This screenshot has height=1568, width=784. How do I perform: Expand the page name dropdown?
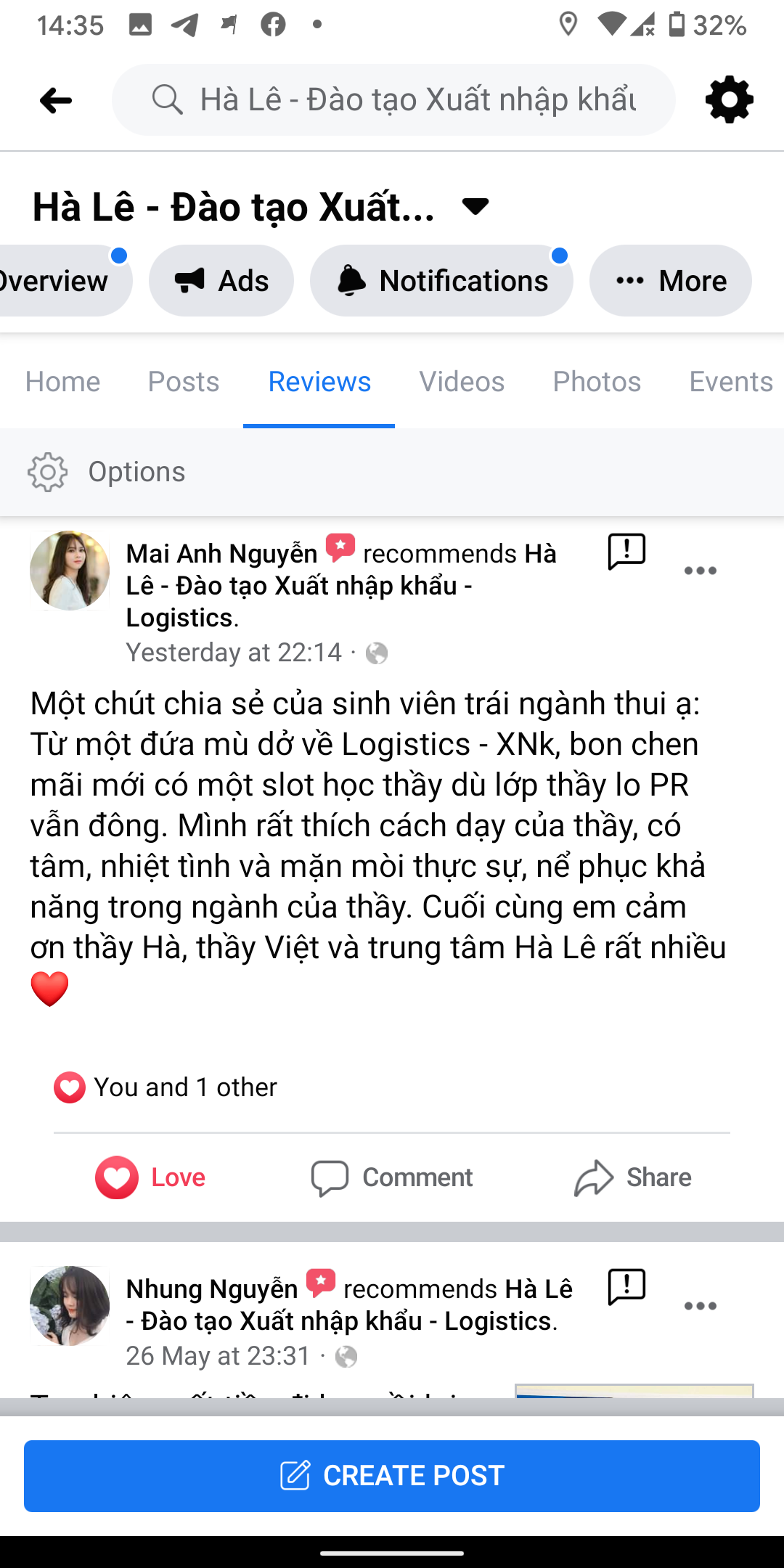475,207
